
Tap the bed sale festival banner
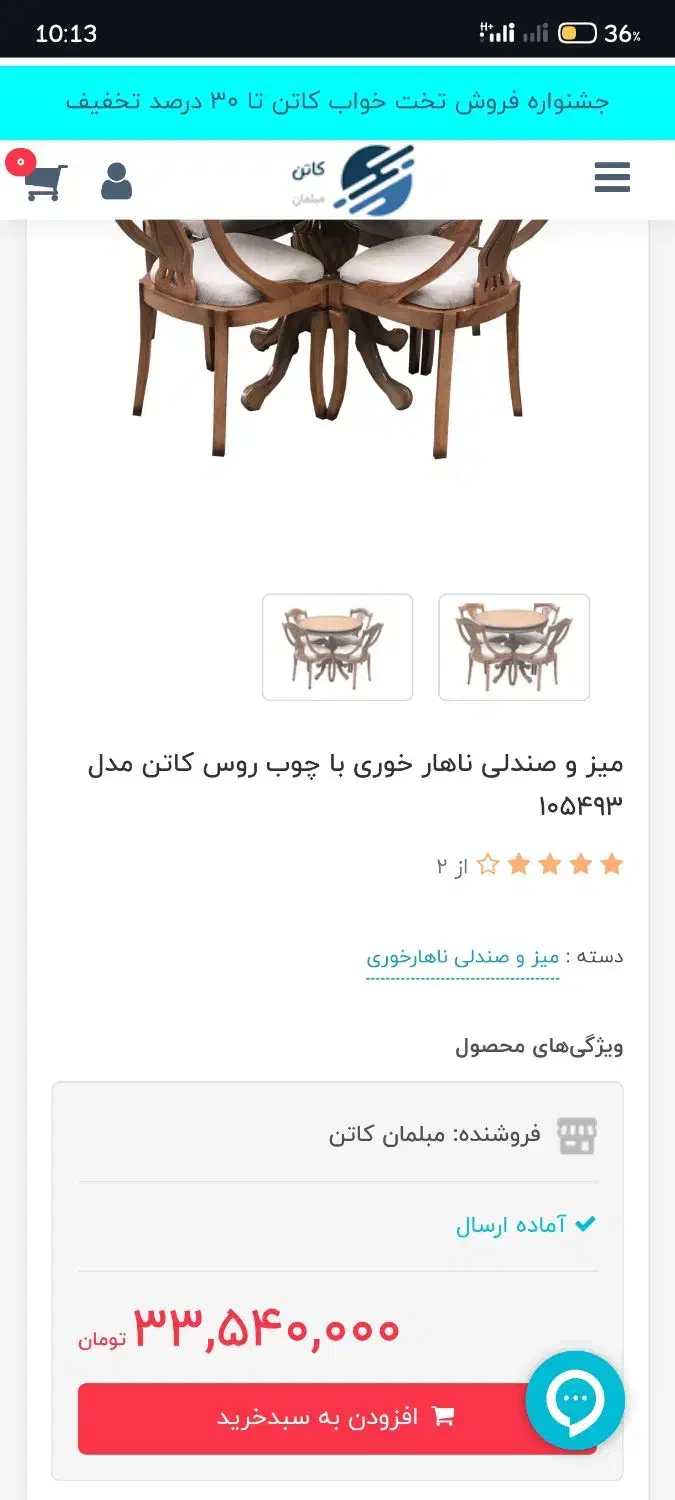[337, 102]
